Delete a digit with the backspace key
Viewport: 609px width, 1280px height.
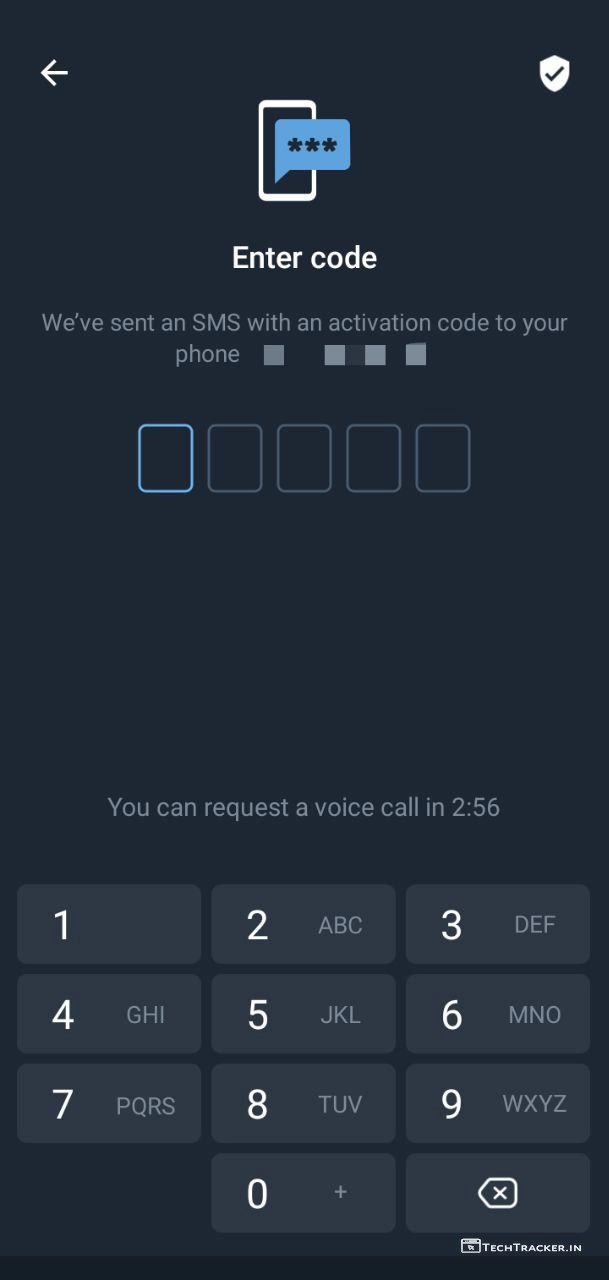click(x=497, y=1193)
